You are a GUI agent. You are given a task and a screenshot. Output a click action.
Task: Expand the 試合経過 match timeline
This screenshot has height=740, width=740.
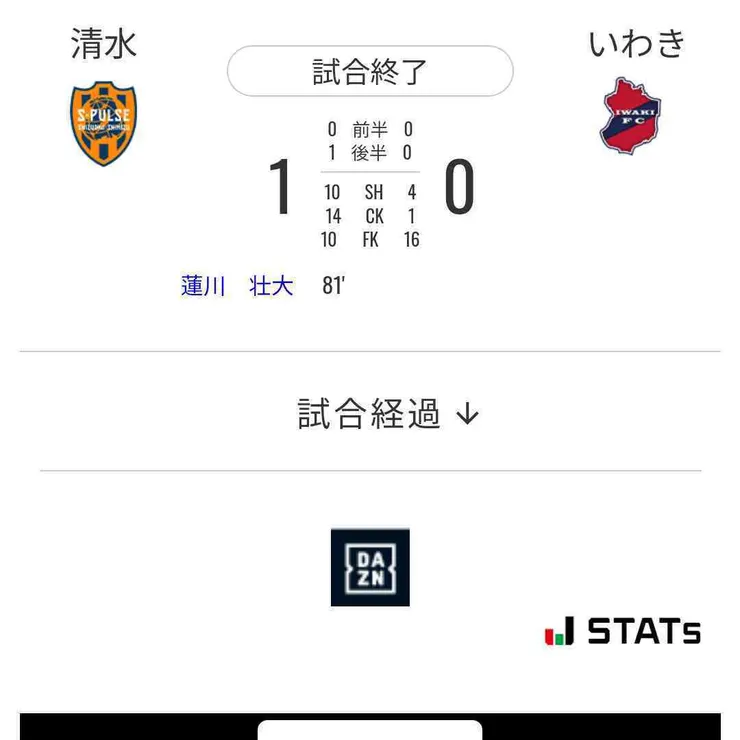388,414
